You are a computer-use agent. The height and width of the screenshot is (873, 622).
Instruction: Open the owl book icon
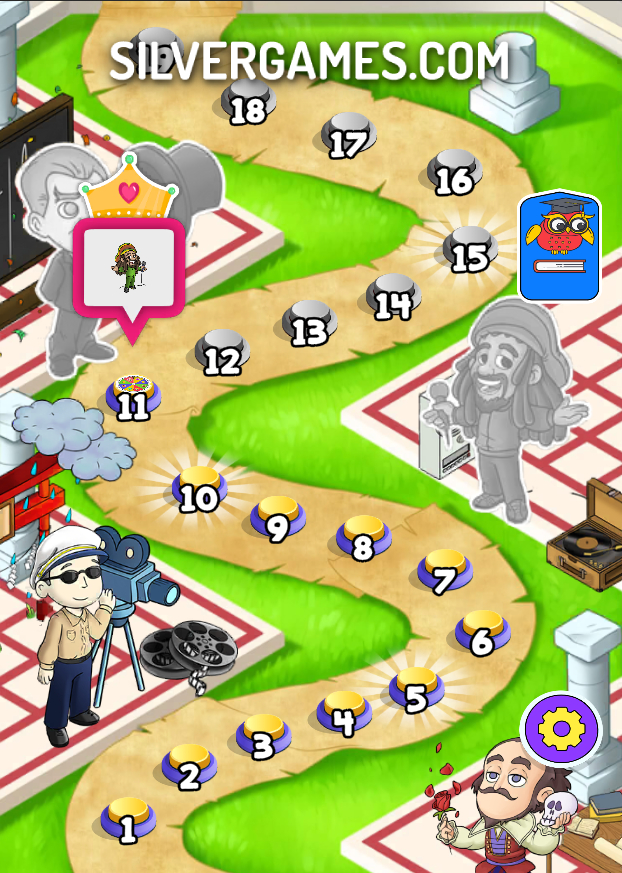click(559, 248)
